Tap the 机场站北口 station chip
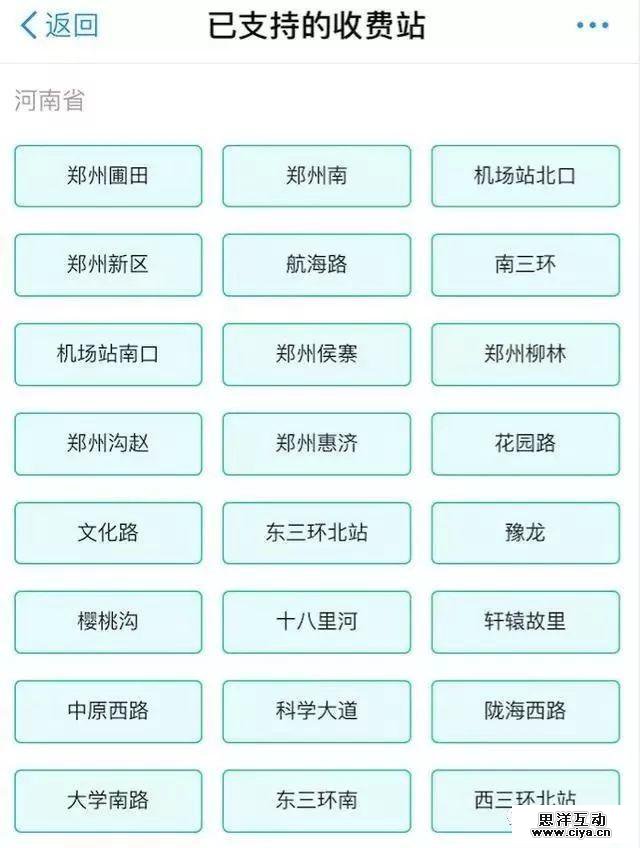The width and height of the screenshot is (640, 848). pyautogui.click(x=525, y=176)
